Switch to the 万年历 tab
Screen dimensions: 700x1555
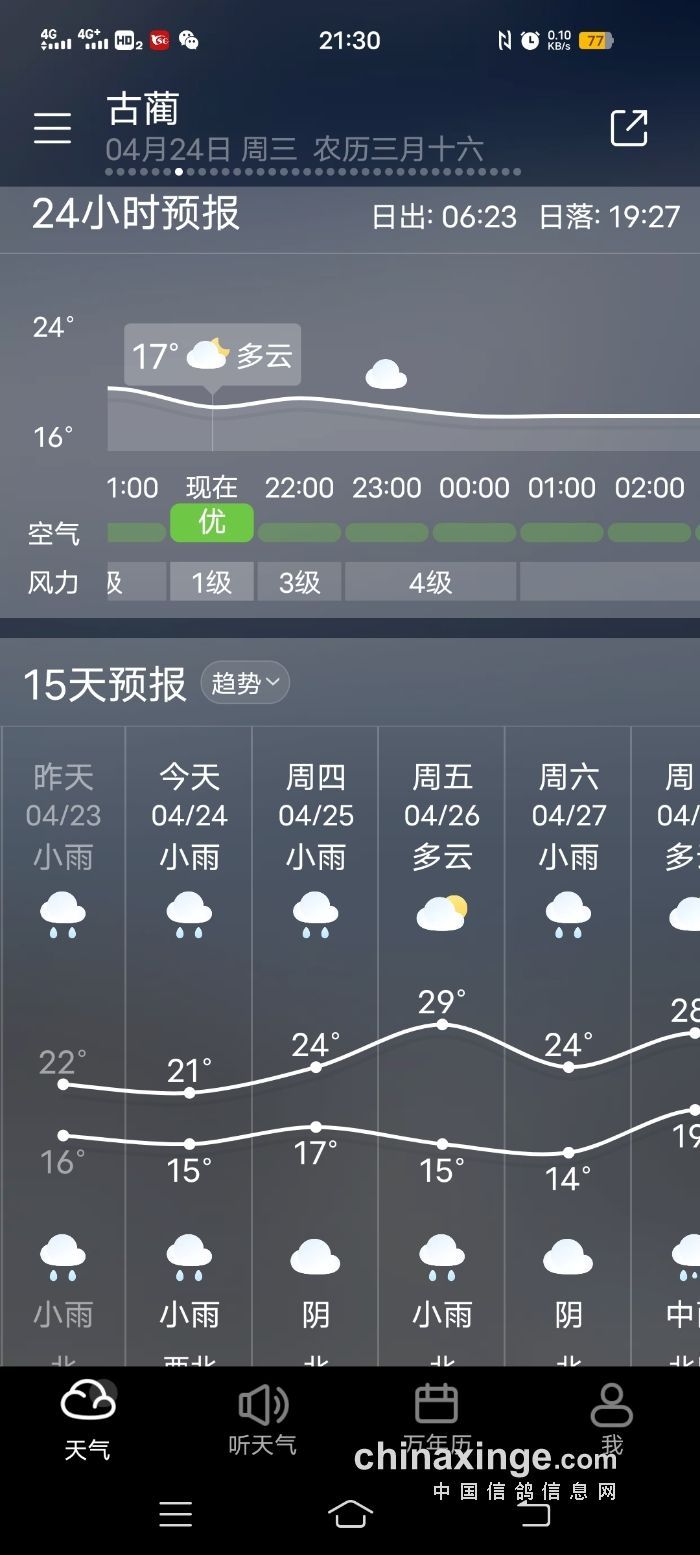pos(436,1418)
